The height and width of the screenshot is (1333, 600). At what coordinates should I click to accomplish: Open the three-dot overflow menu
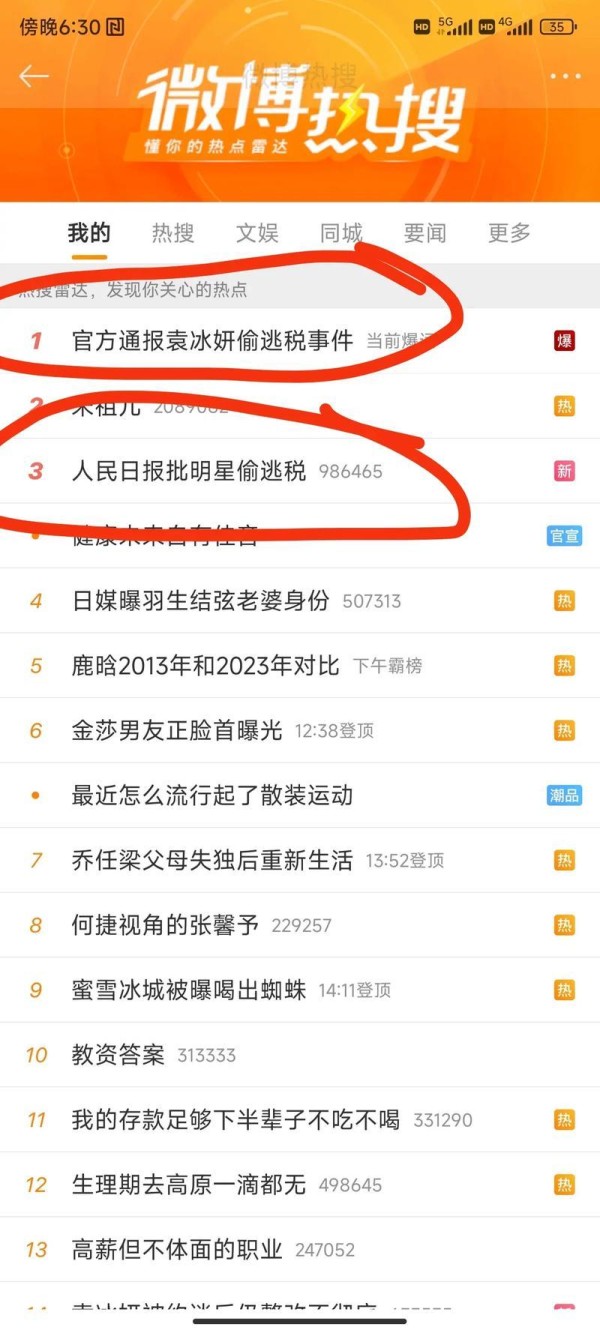point(565,77)
